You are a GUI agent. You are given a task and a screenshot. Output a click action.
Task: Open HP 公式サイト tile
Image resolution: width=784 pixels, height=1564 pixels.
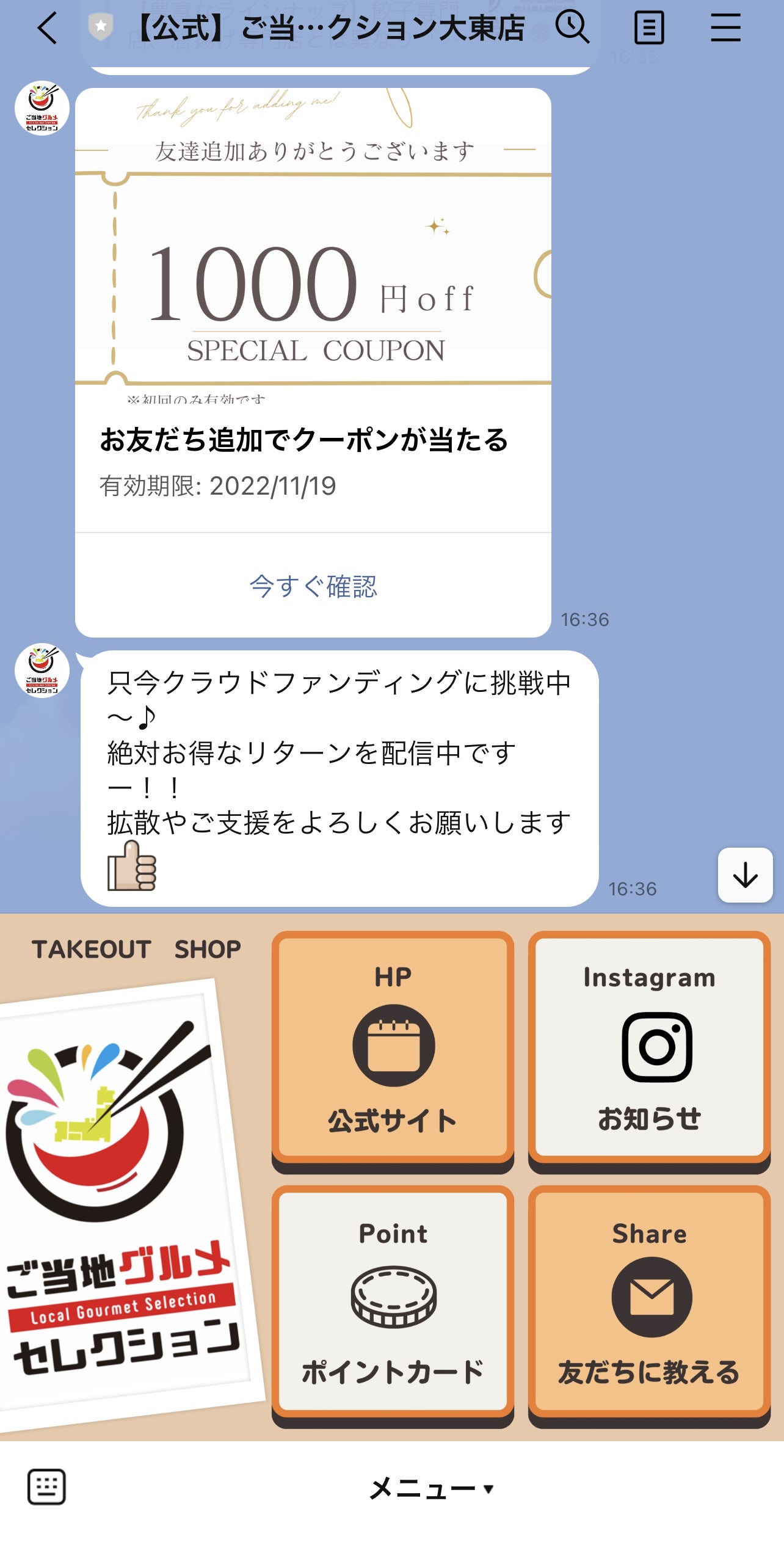[393, 1047]
